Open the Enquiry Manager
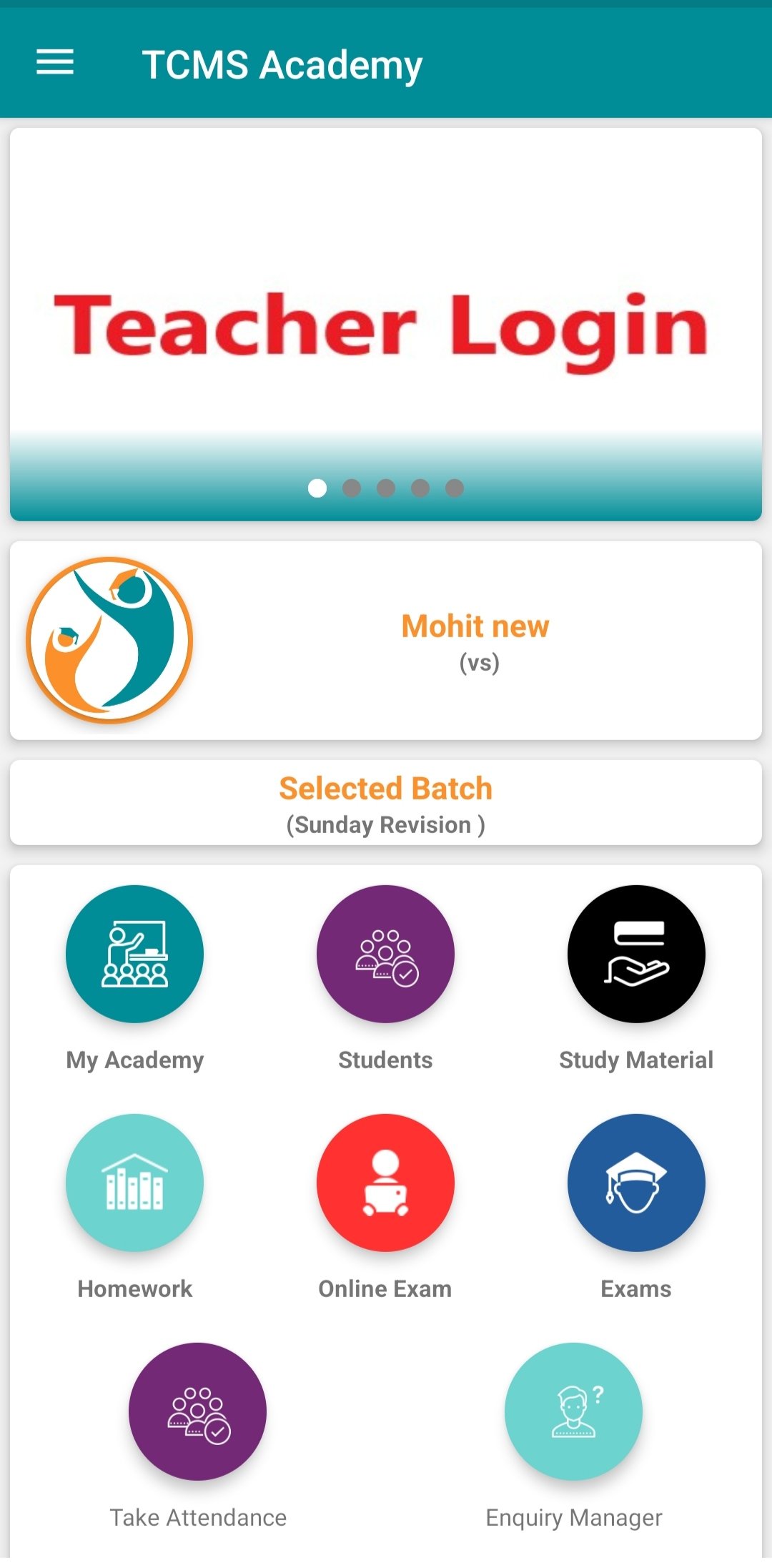772x1568 pixels. (x=573, y=1411)
